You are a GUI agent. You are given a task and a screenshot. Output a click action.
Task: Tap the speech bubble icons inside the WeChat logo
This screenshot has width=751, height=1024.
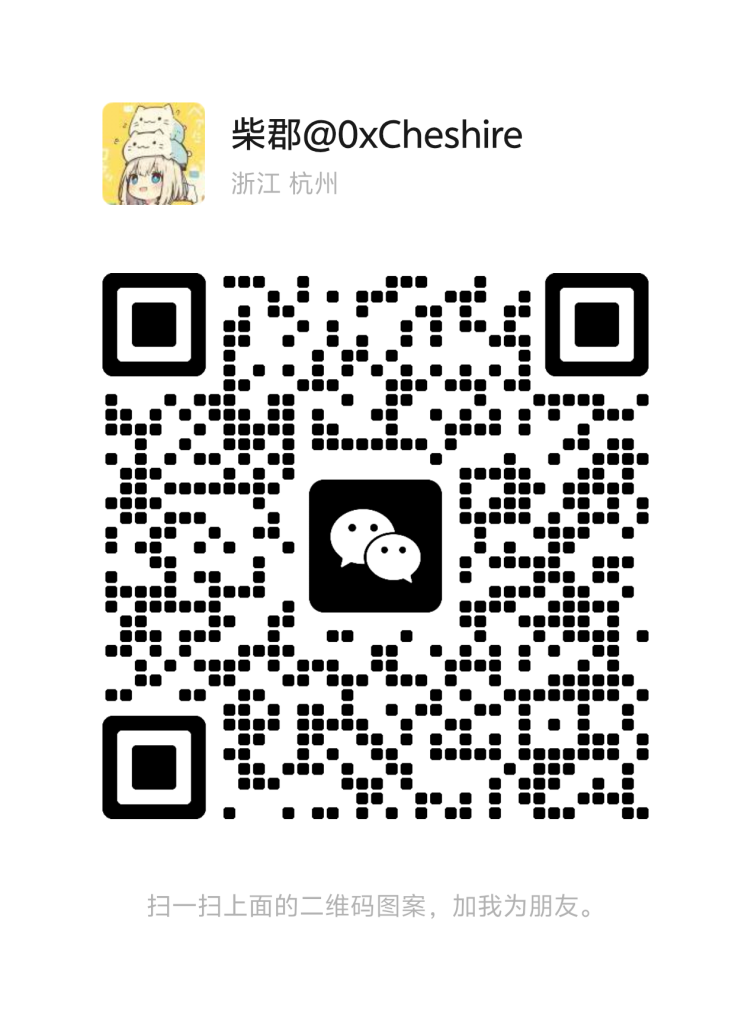click(375, 543)
